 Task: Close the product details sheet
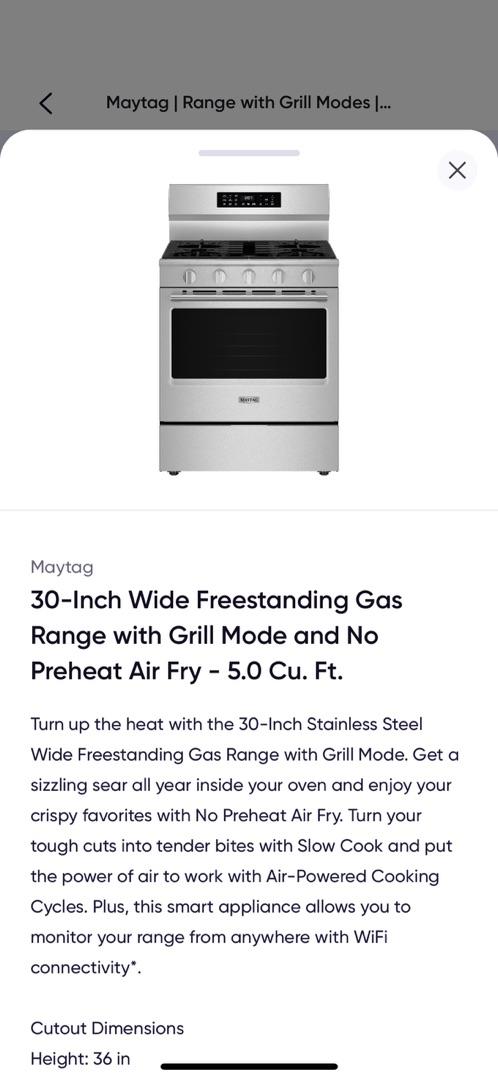click(457, 170)
